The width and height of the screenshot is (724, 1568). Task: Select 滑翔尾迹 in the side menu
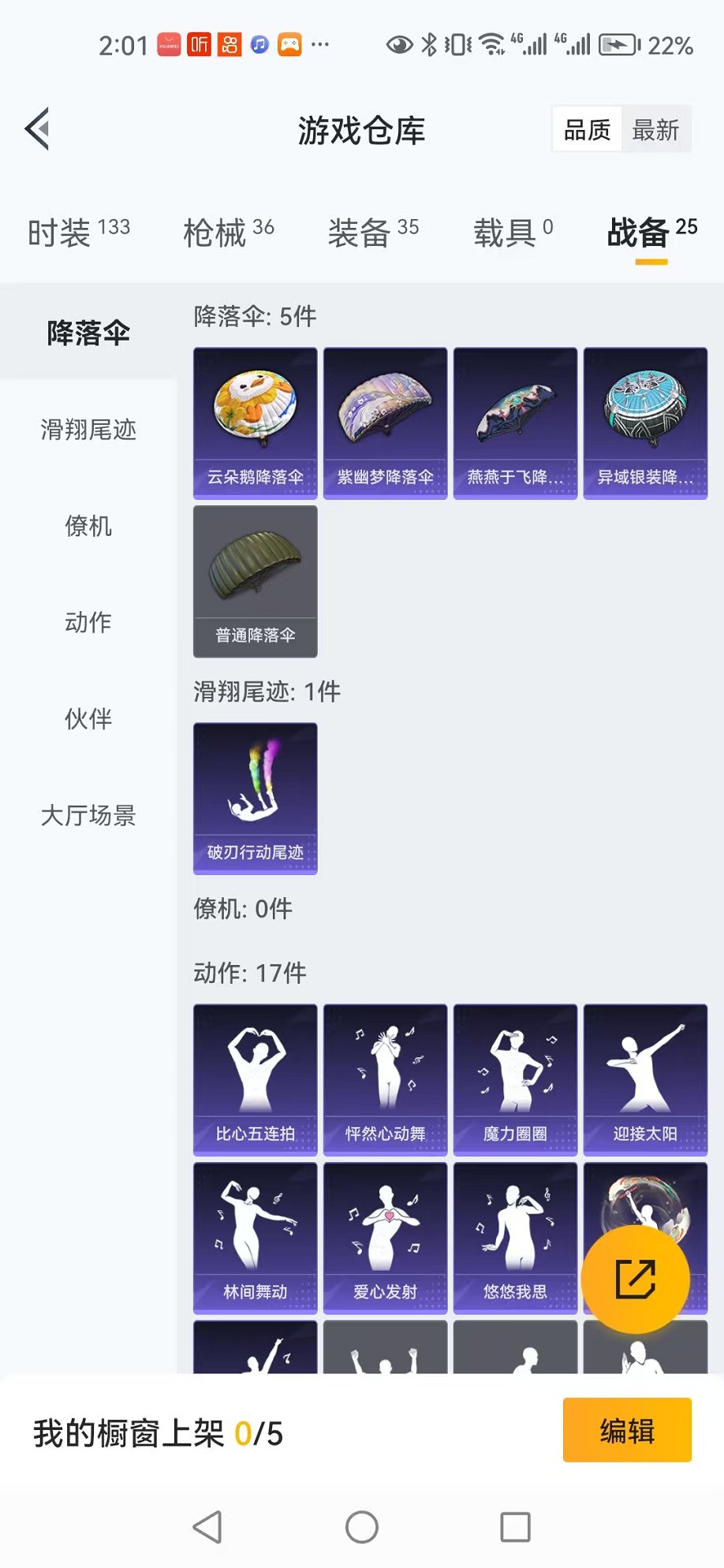pyautogui.click(x=88, y=430)
